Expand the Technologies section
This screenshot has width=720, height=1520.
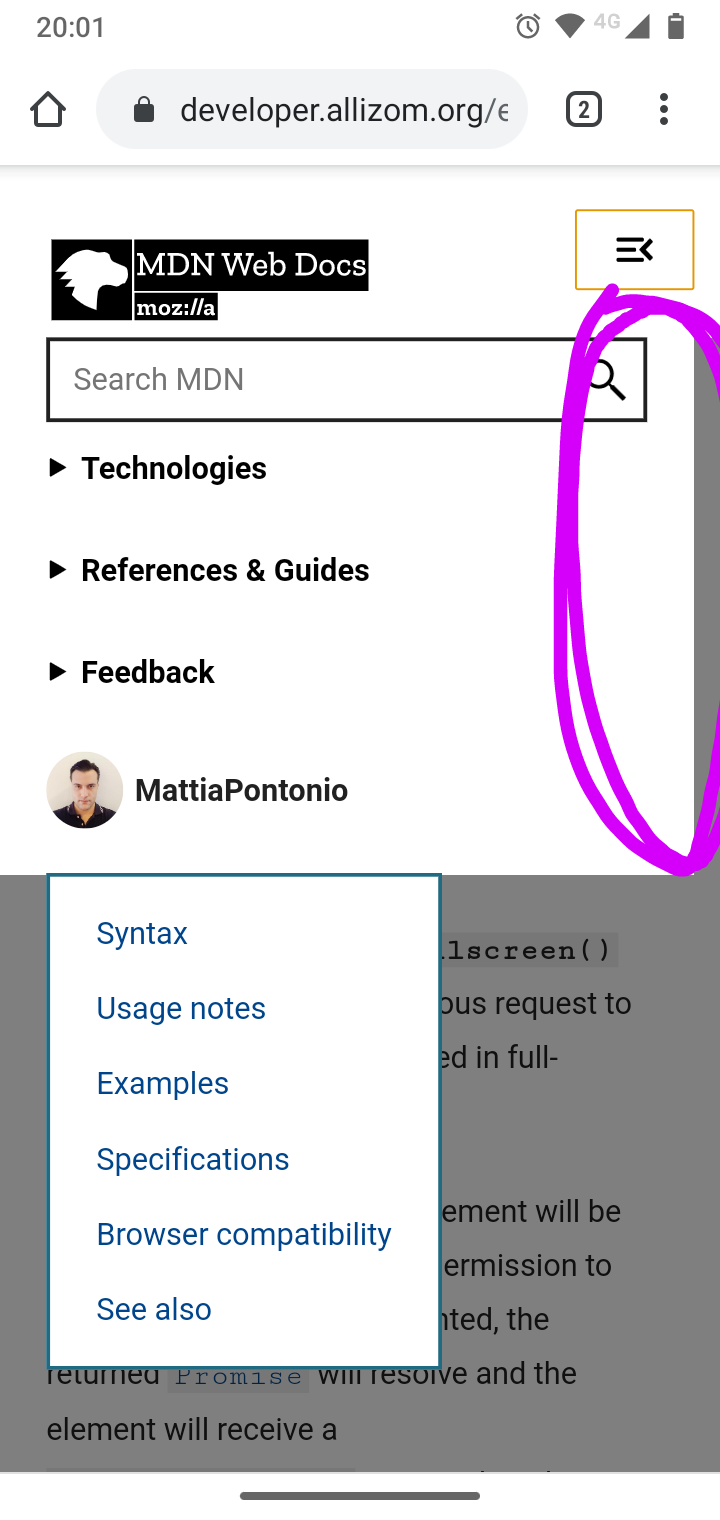(173, 467)
